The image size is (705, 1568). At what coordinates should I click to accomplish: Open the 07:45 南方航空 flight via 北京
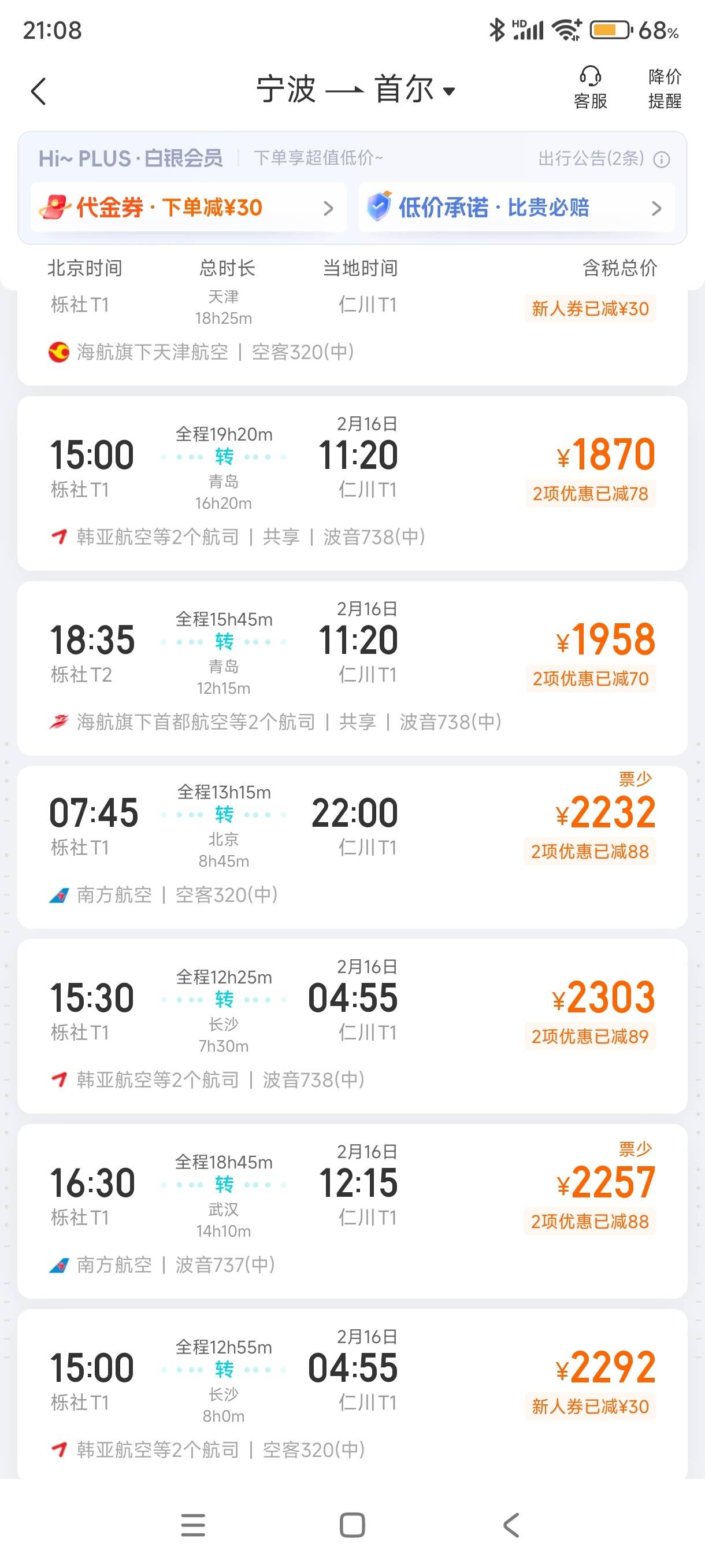coord(352,847)
